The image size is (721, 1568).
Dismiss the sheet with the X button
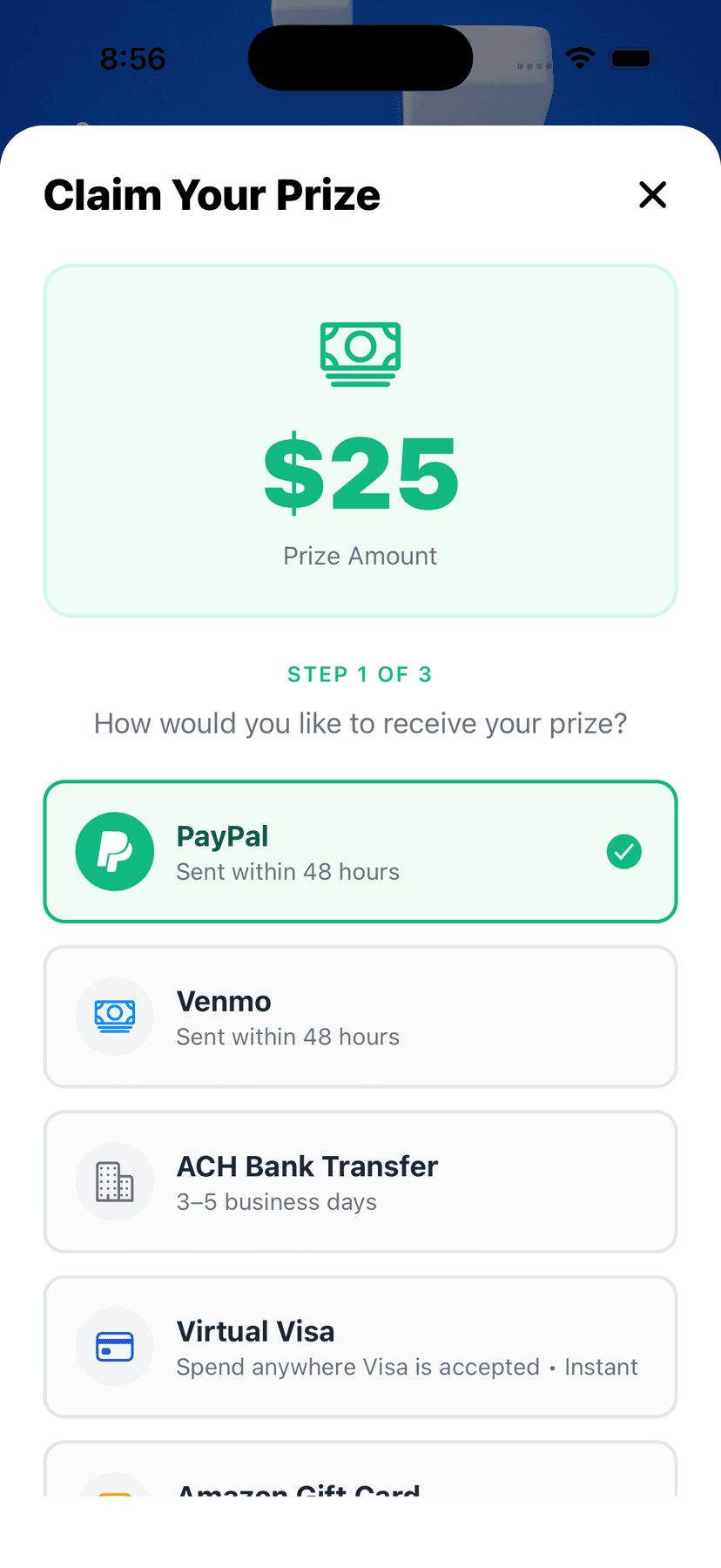pyautogui.click(x=652, y=194)
